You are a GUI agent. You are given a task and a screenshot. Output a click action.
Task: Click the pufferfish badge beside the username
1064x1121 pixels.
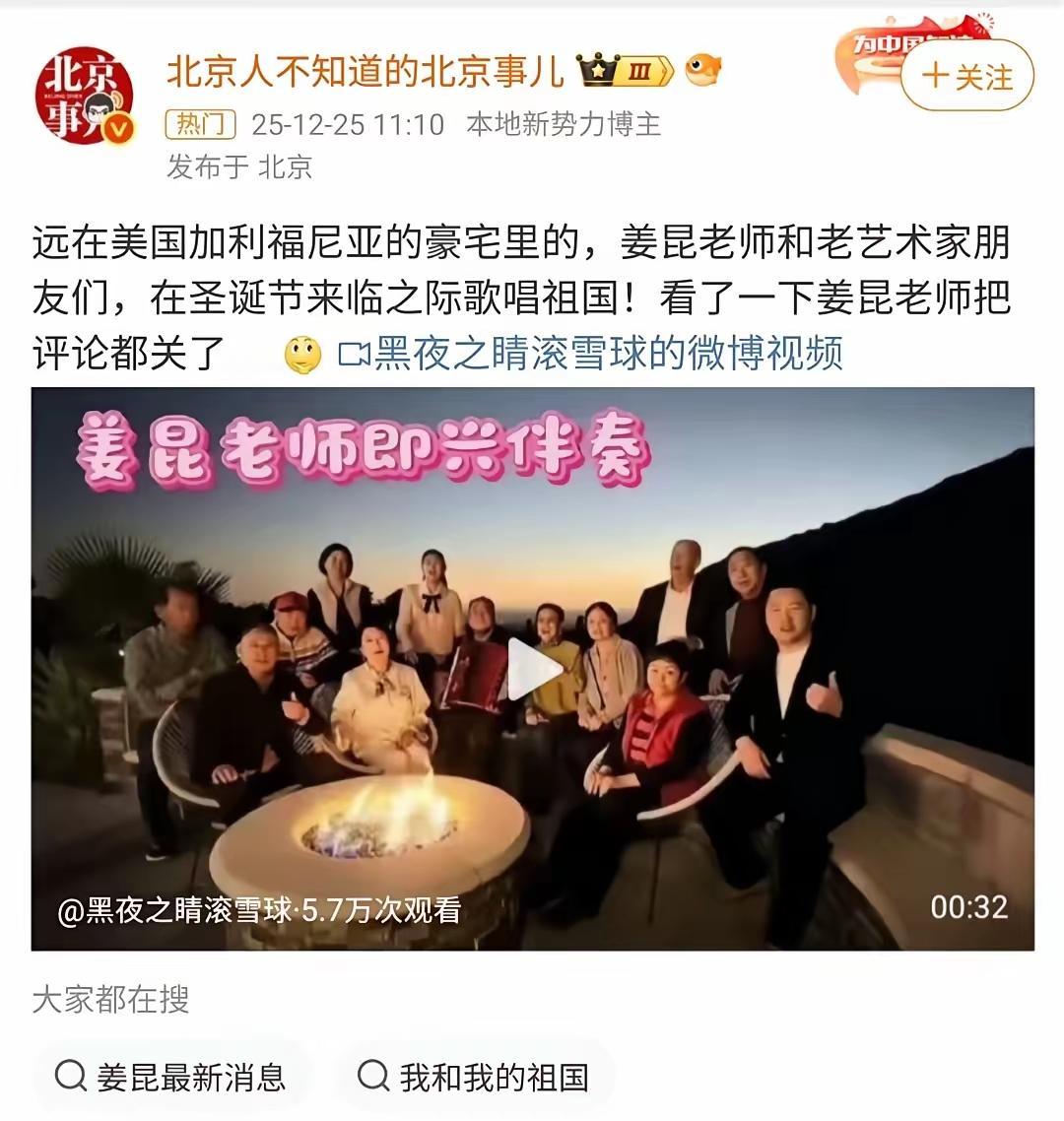click(x=701, y=69)
